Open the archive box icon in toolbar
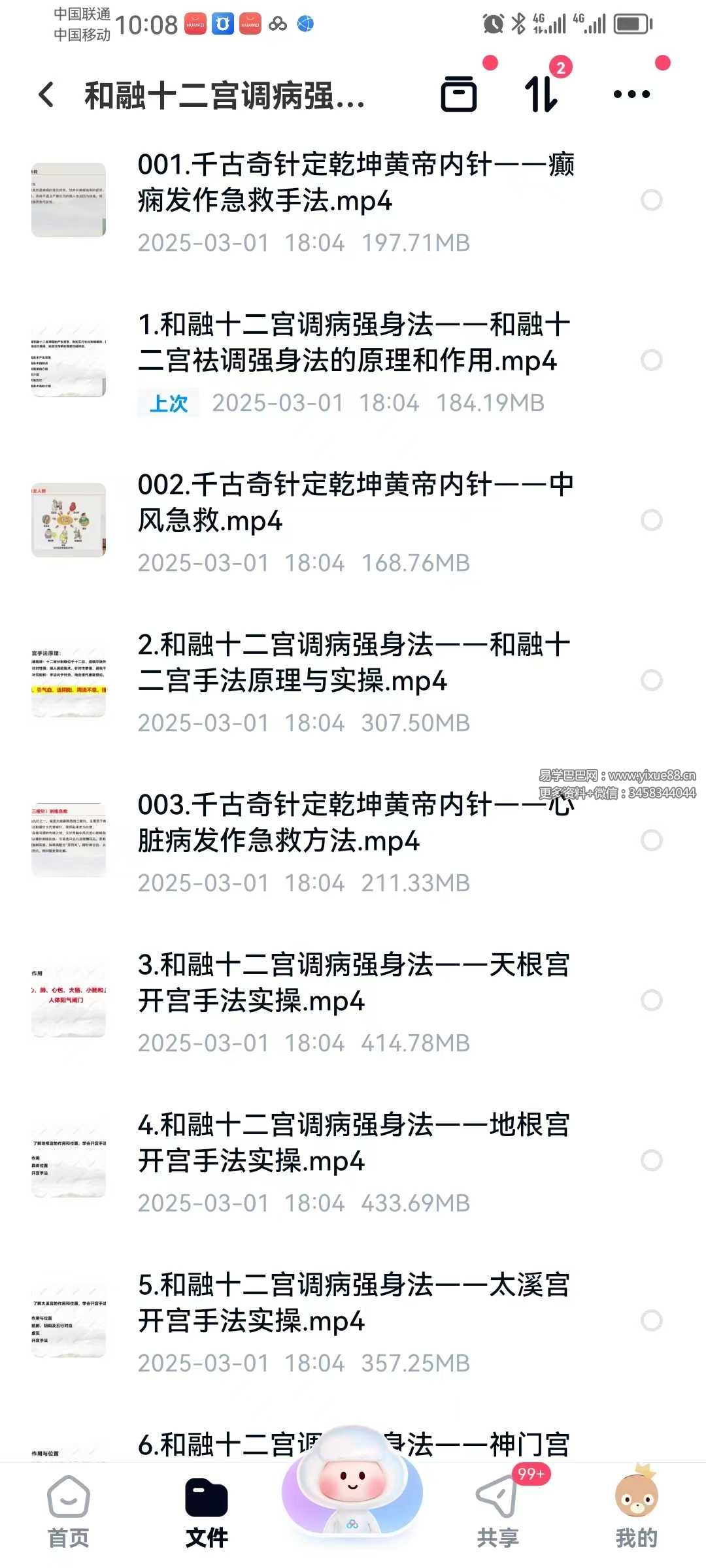706x1568 pixels. (459, 94)
